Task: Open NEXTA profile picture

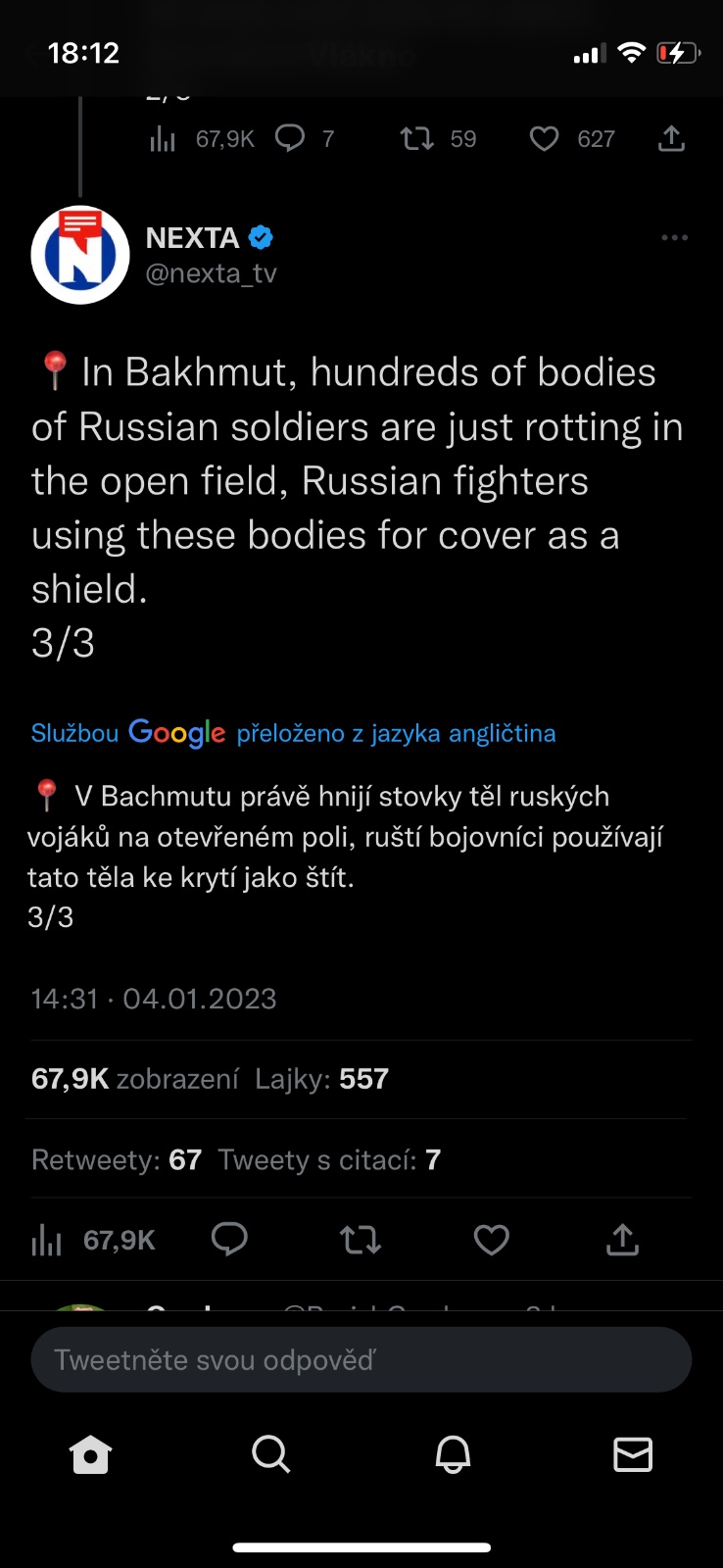Action: point(80,255)
